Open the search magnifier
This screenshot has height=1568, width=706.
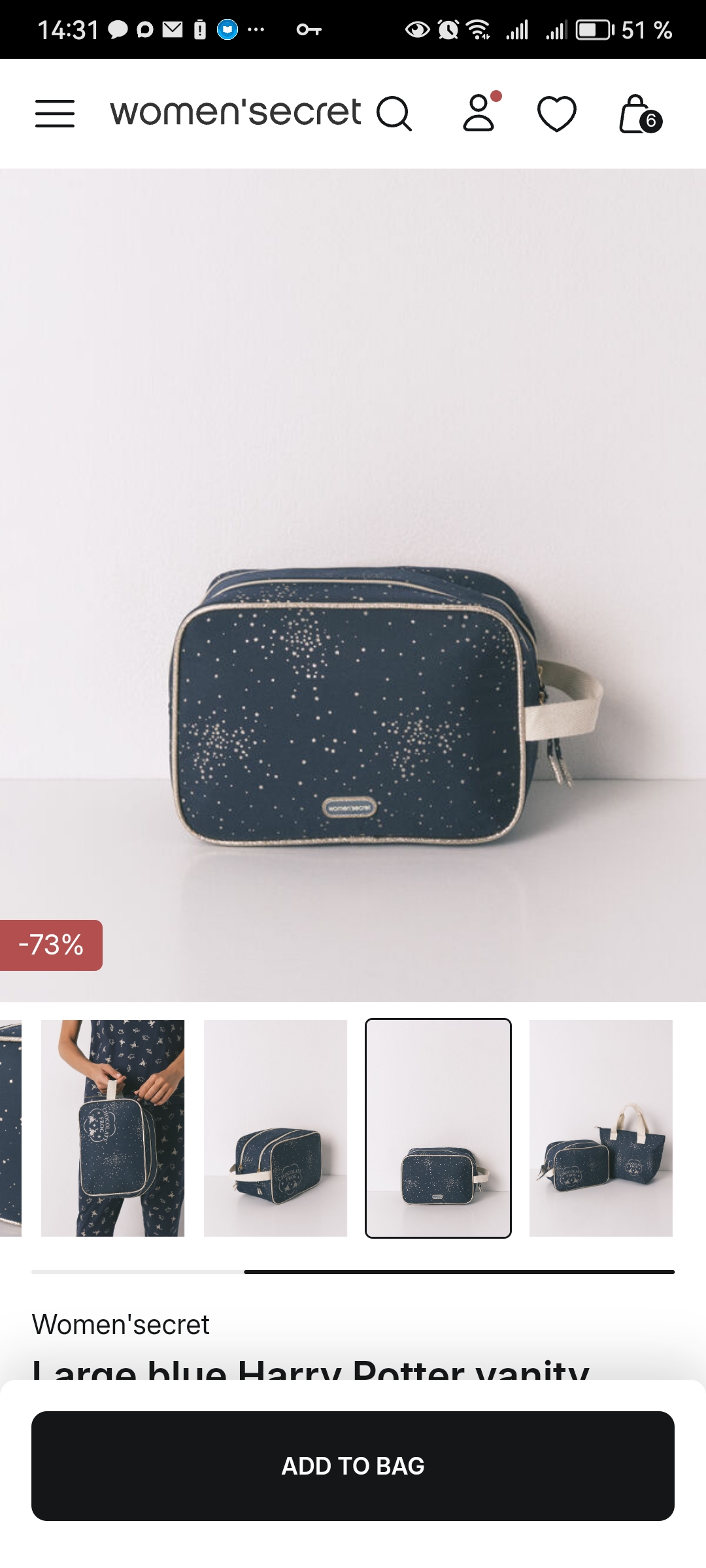click(x=394, y=114)
